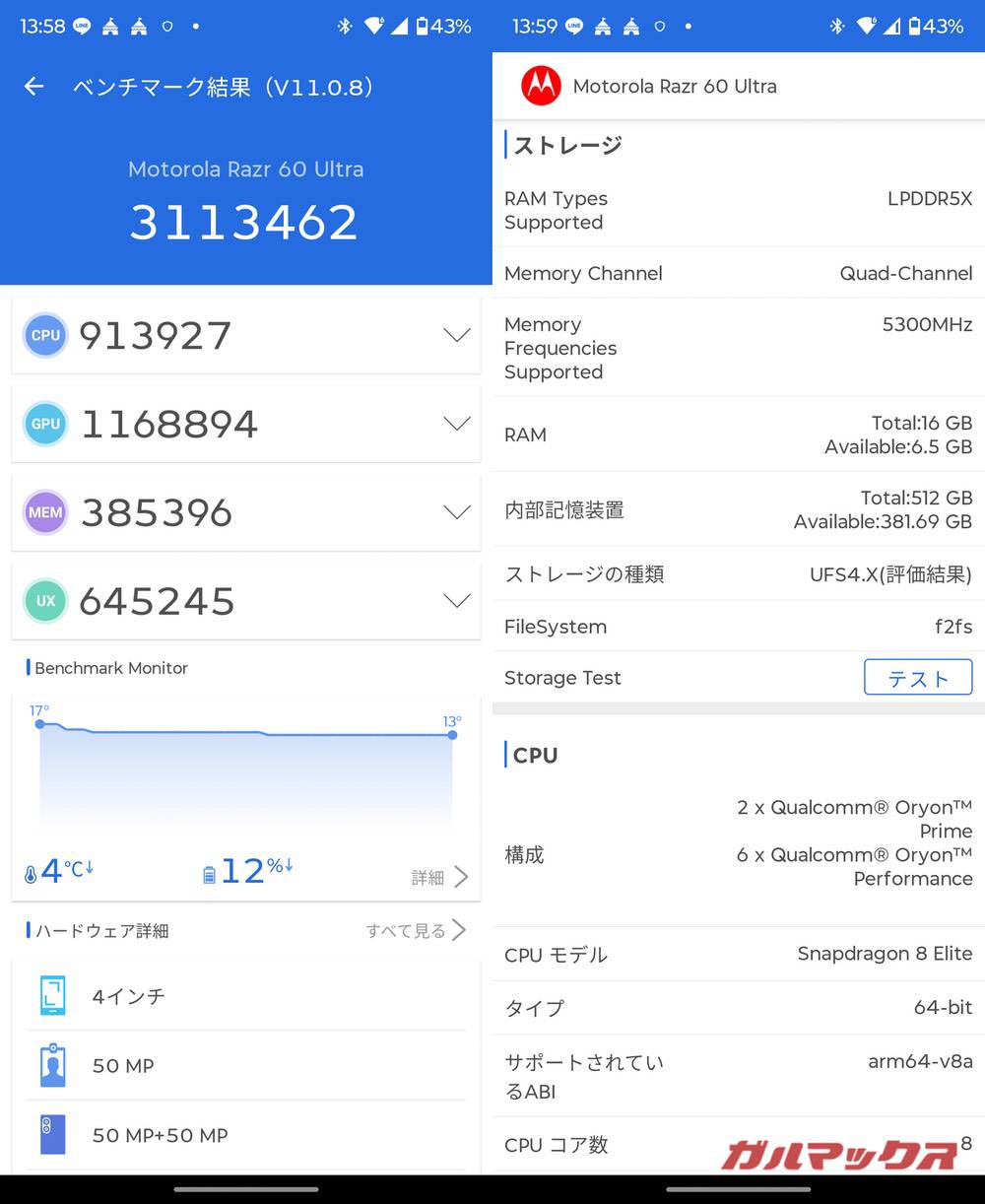Tap the battery drain indicator showing 12%

pyautogui.click(x=244, y=870)
